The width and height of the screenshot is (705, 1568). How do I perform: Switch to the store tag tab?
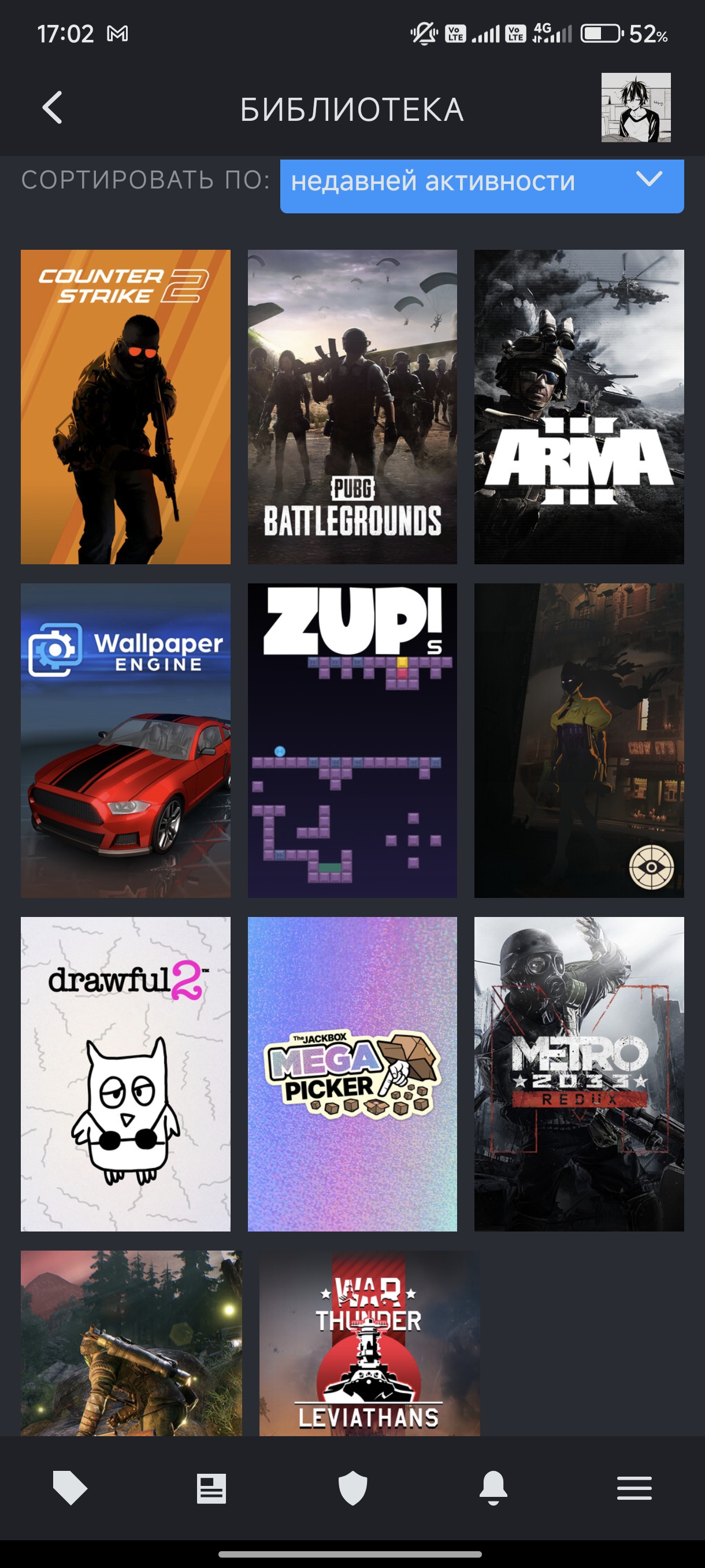click(x=70, y=1488)
